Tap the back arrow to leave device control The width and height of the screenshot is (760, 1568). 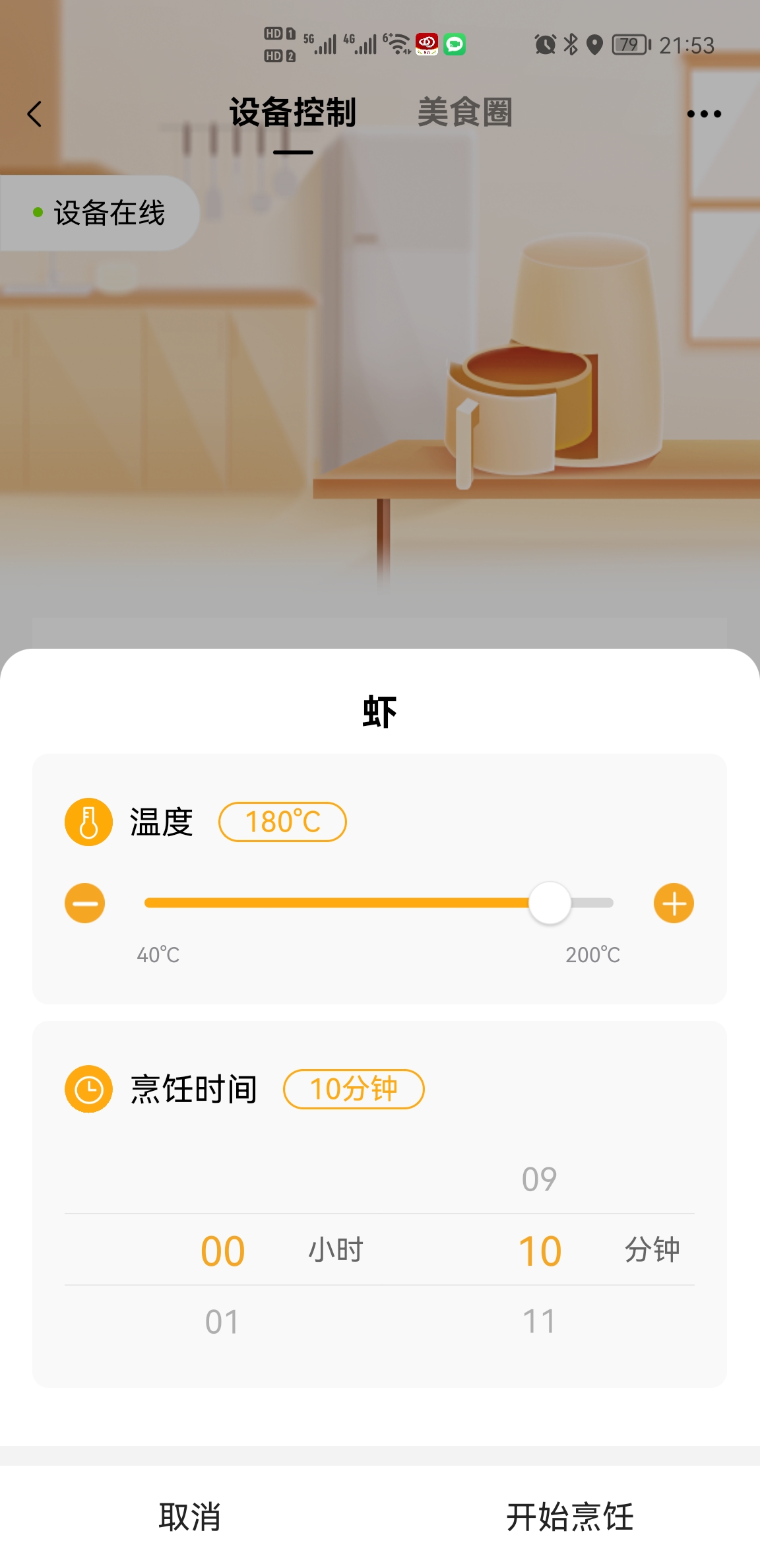point(33,114)
